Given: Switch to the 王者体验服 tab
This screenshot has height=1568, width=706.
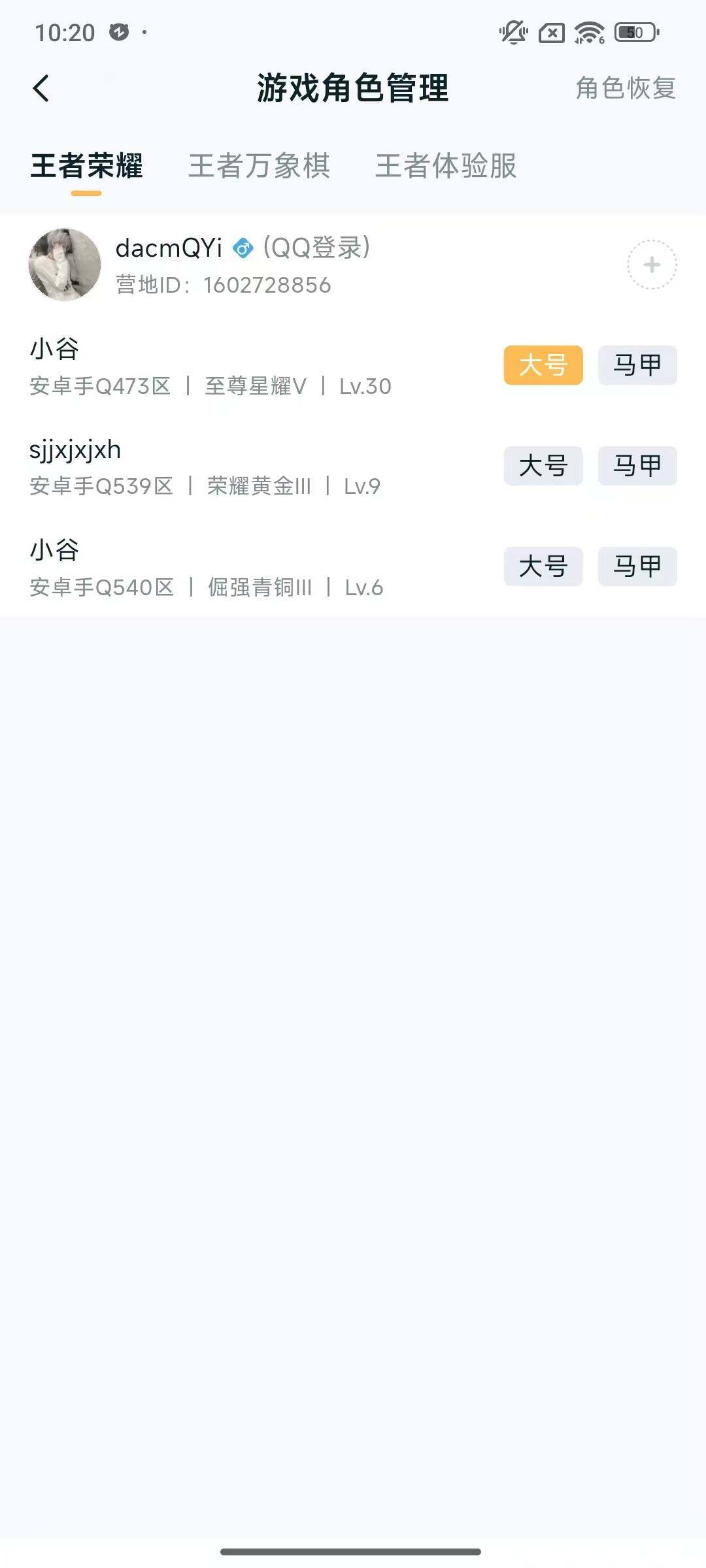Looking at the screenshot, I should [446, 168].
